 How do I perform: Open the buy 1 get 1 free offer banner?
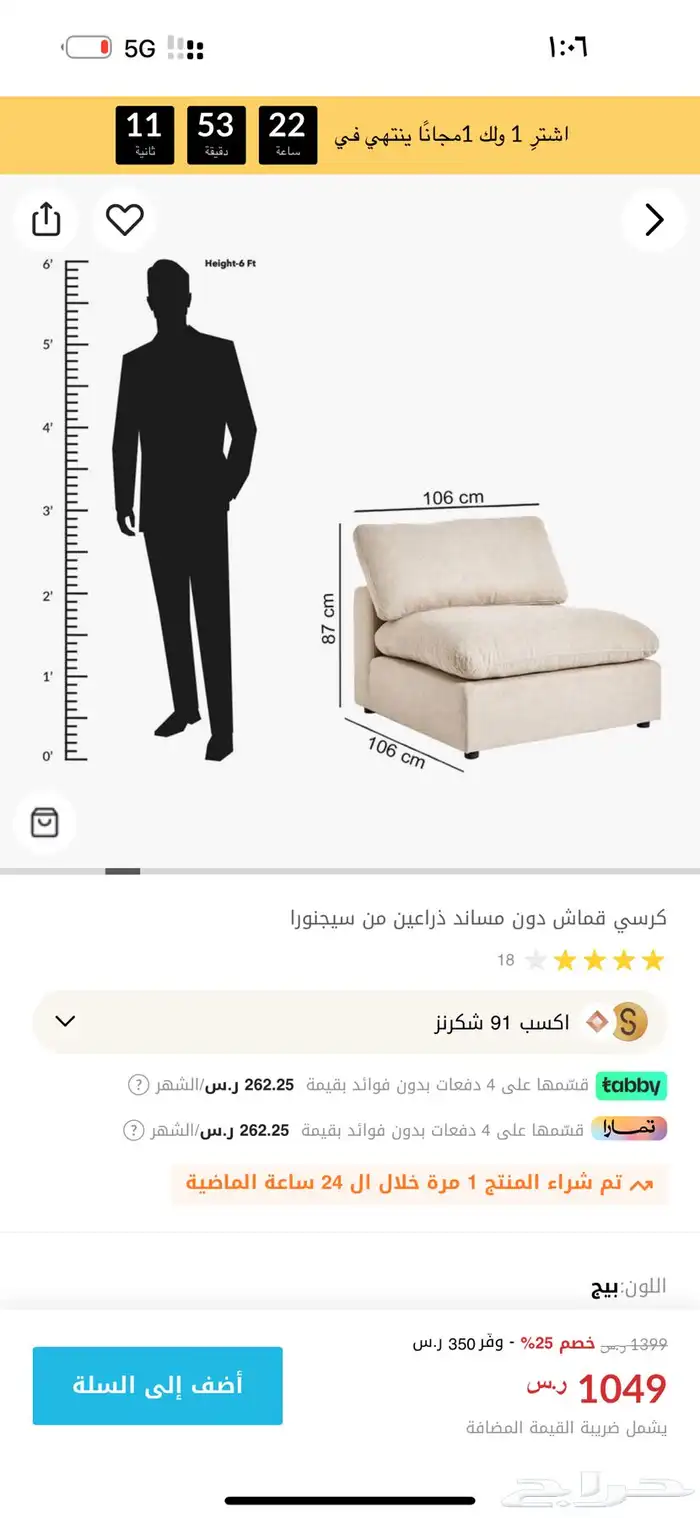pyautogui.click(x=350, y=135)
